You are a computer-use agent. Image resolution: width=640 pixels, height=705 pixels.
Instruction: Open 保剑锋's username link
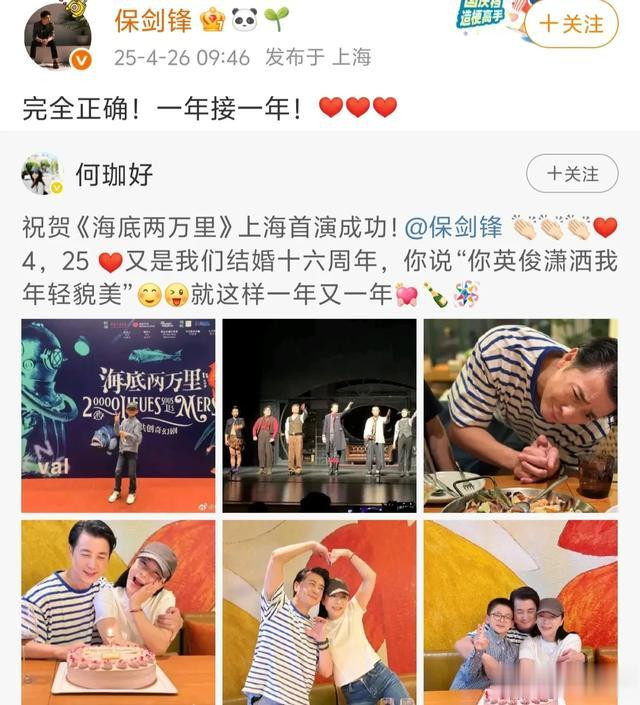(x=153, y=19)
